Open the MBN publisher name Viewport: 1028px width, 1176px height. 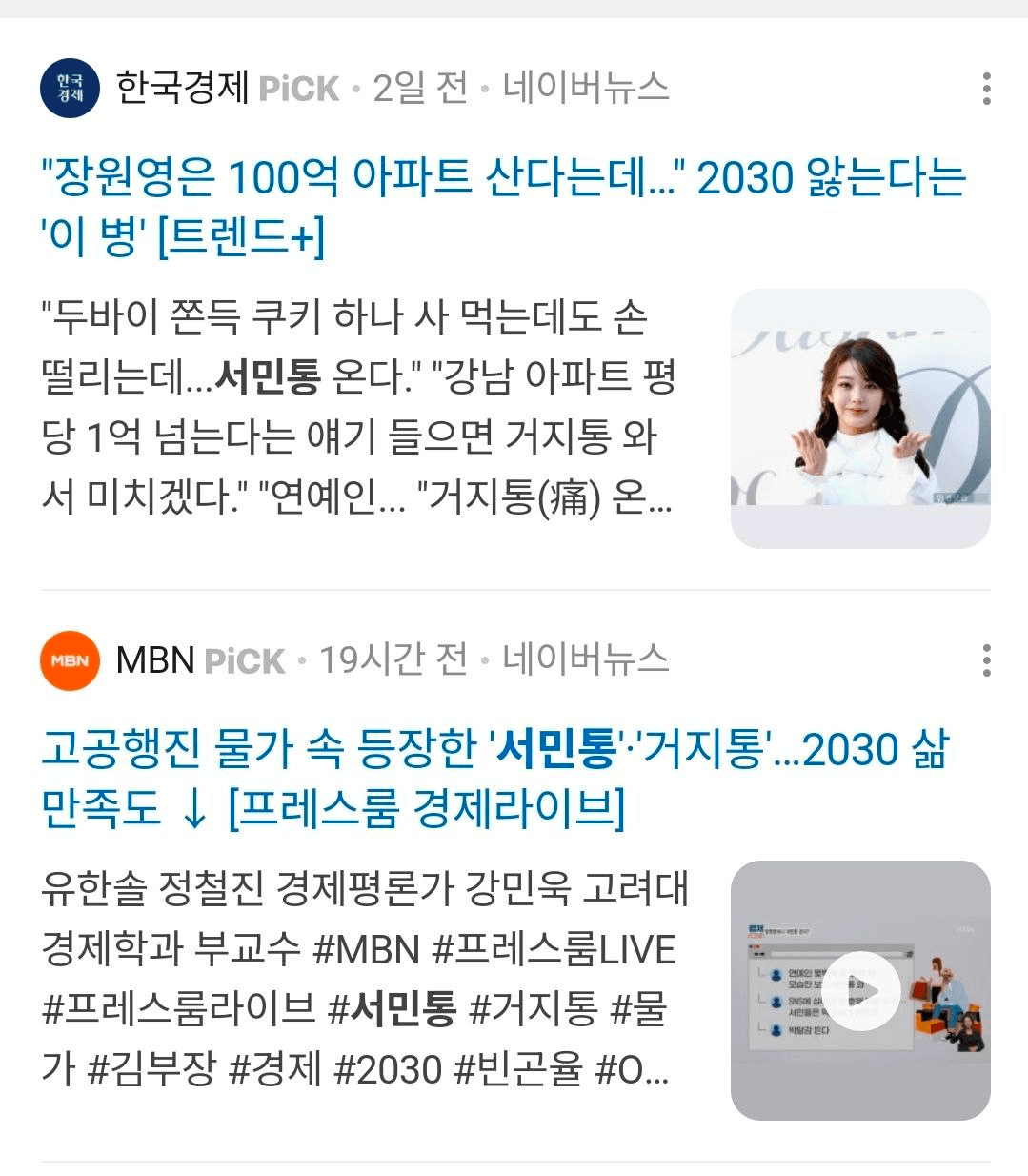154,659
